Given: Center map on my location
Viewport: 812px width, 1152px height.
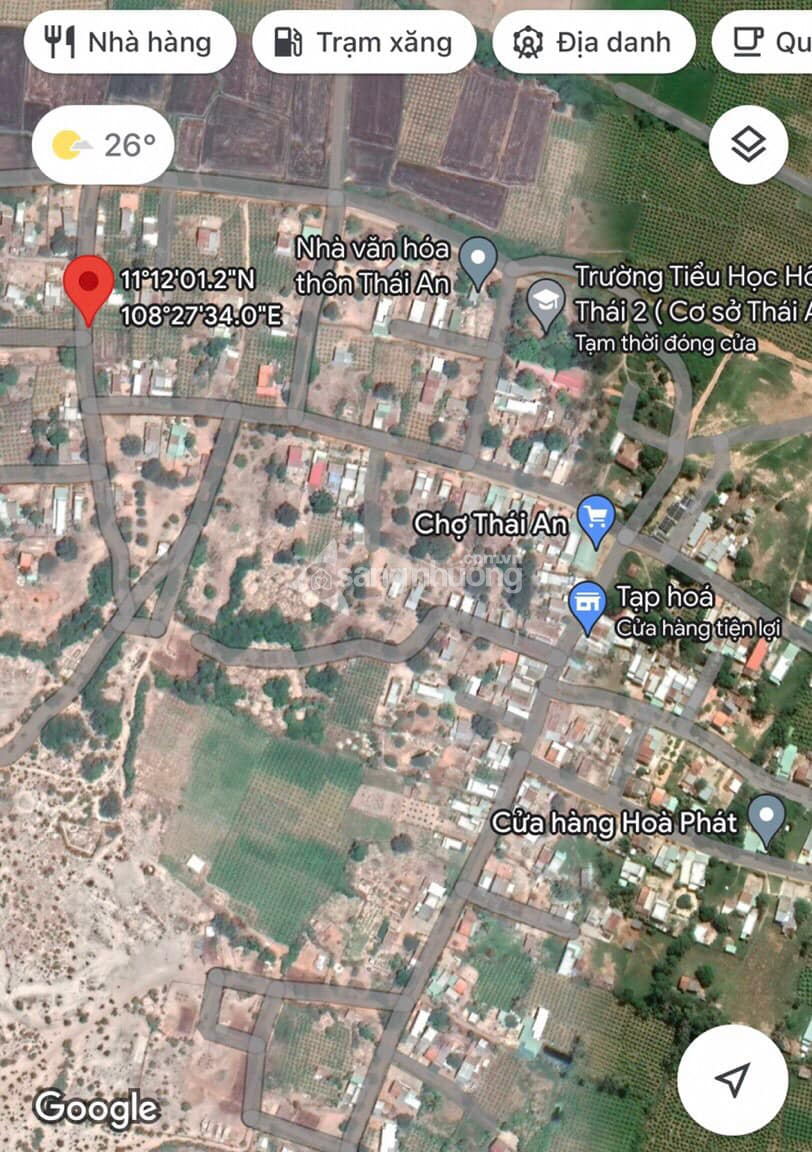Looking at the screenshot, I should pyautogui.click(x=732, y=1079).
